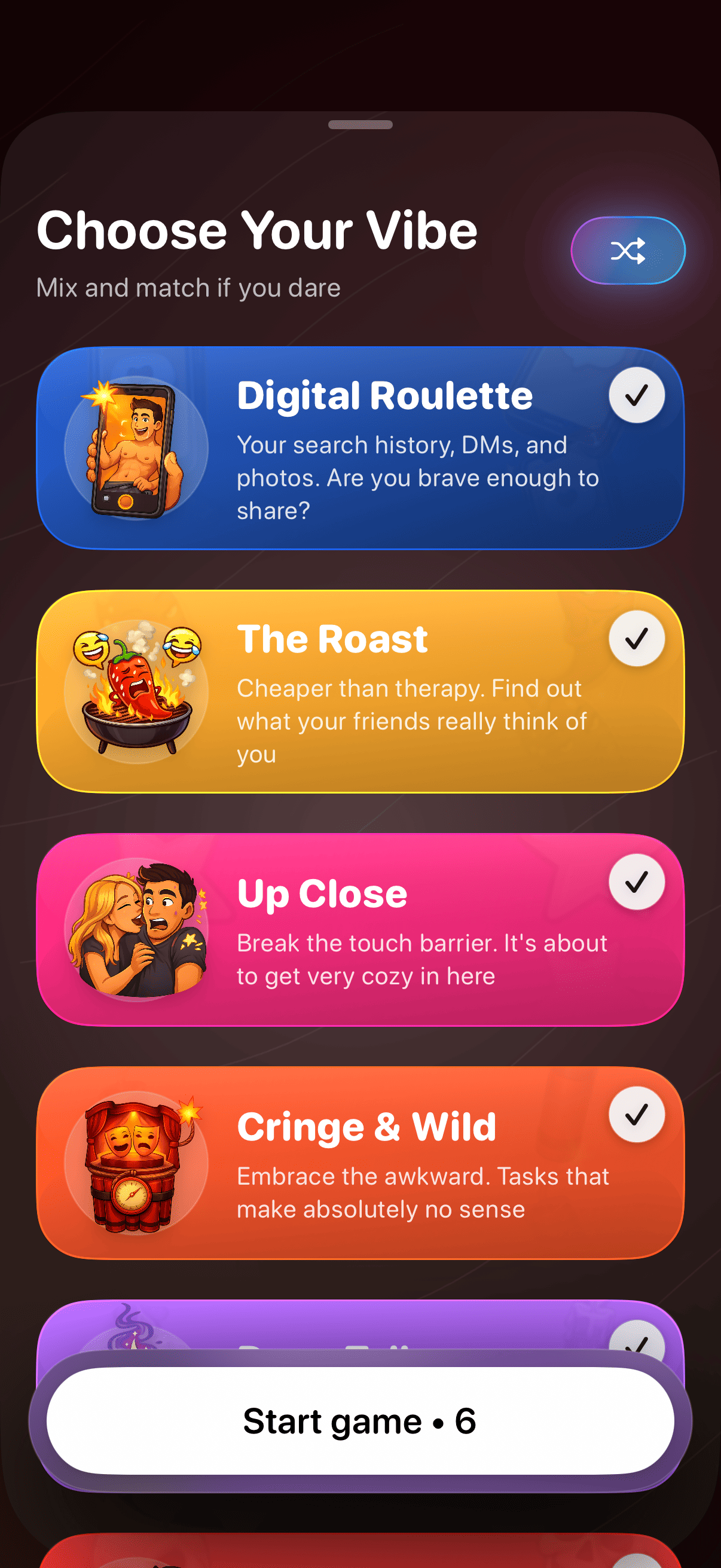This screenshot has width=721, height=1568.
Task: Tap the drag handle atop the sheet
Action: click(x=360, y=125)
